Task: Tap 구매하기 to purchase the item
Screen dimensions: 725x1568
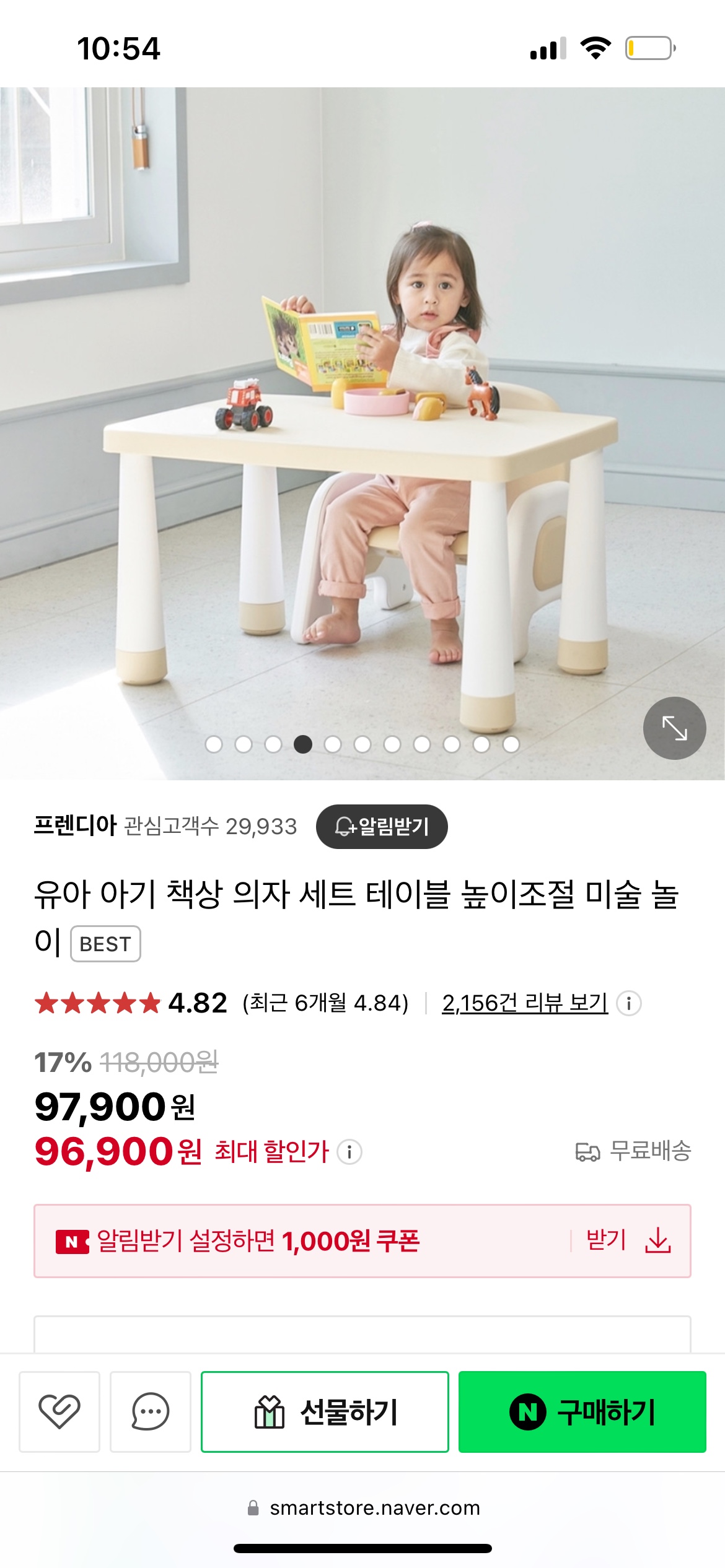Action: 582,1411
